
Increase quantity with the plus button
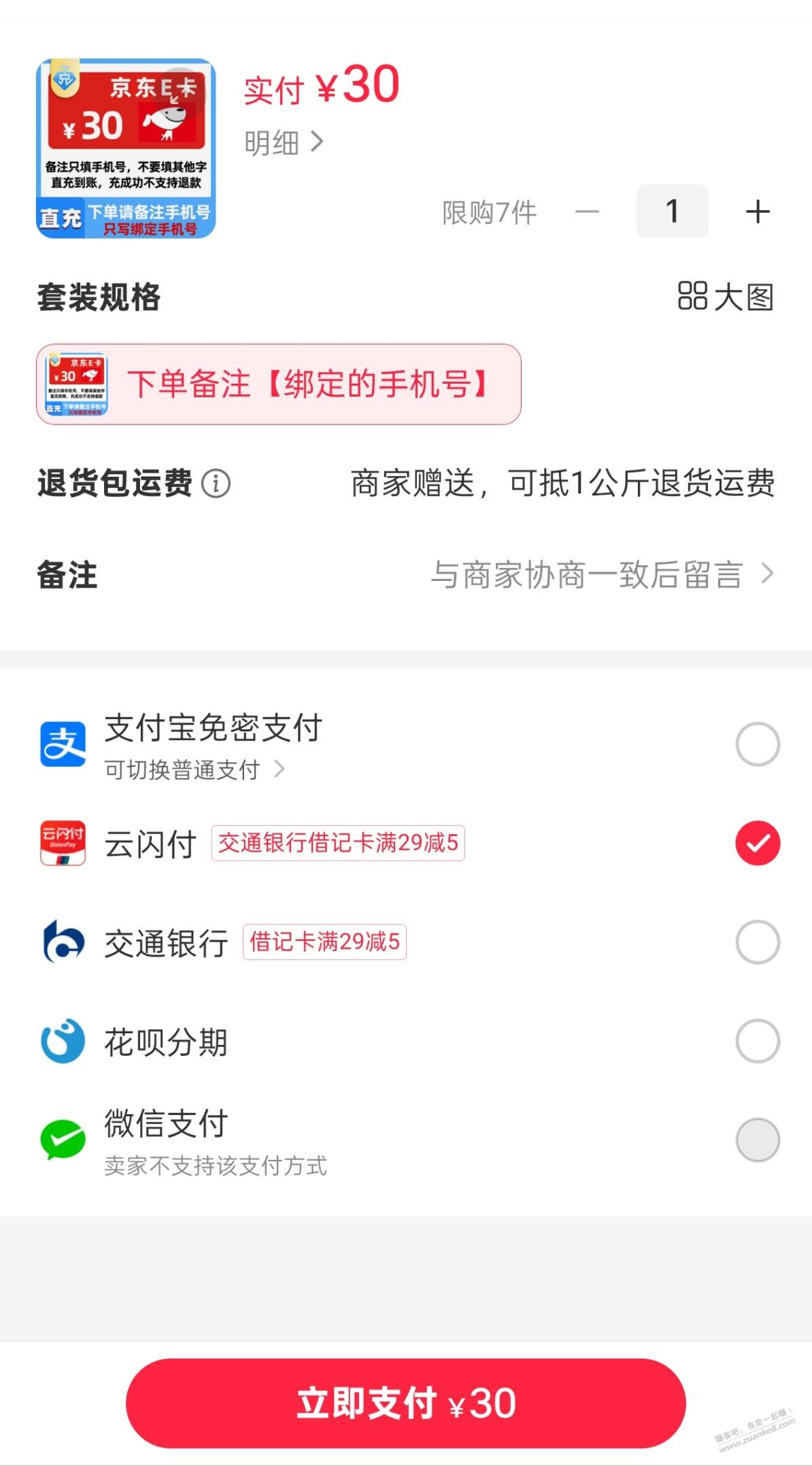[757, 212]
